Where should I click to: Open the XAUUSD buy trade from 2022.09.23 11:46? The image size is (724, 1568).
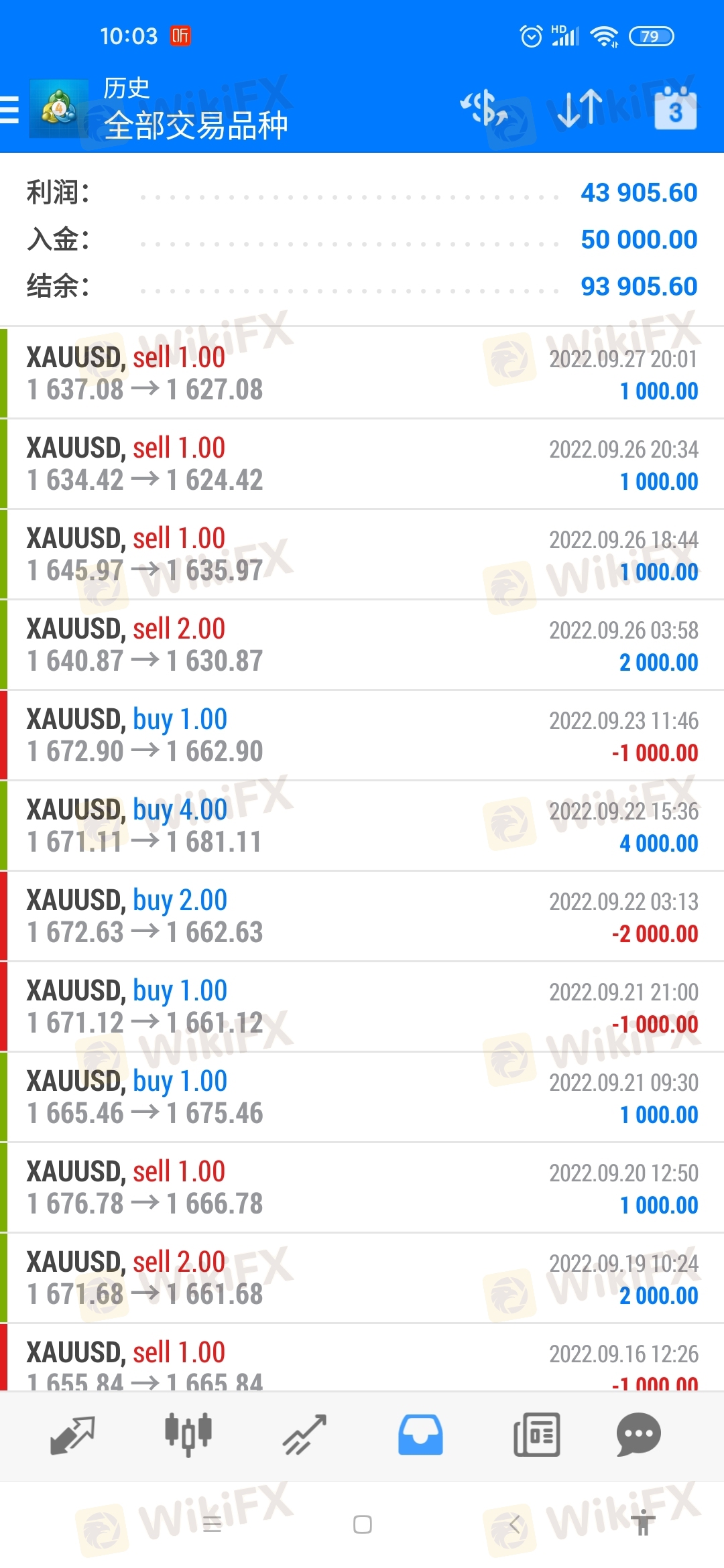coord(362,735)
